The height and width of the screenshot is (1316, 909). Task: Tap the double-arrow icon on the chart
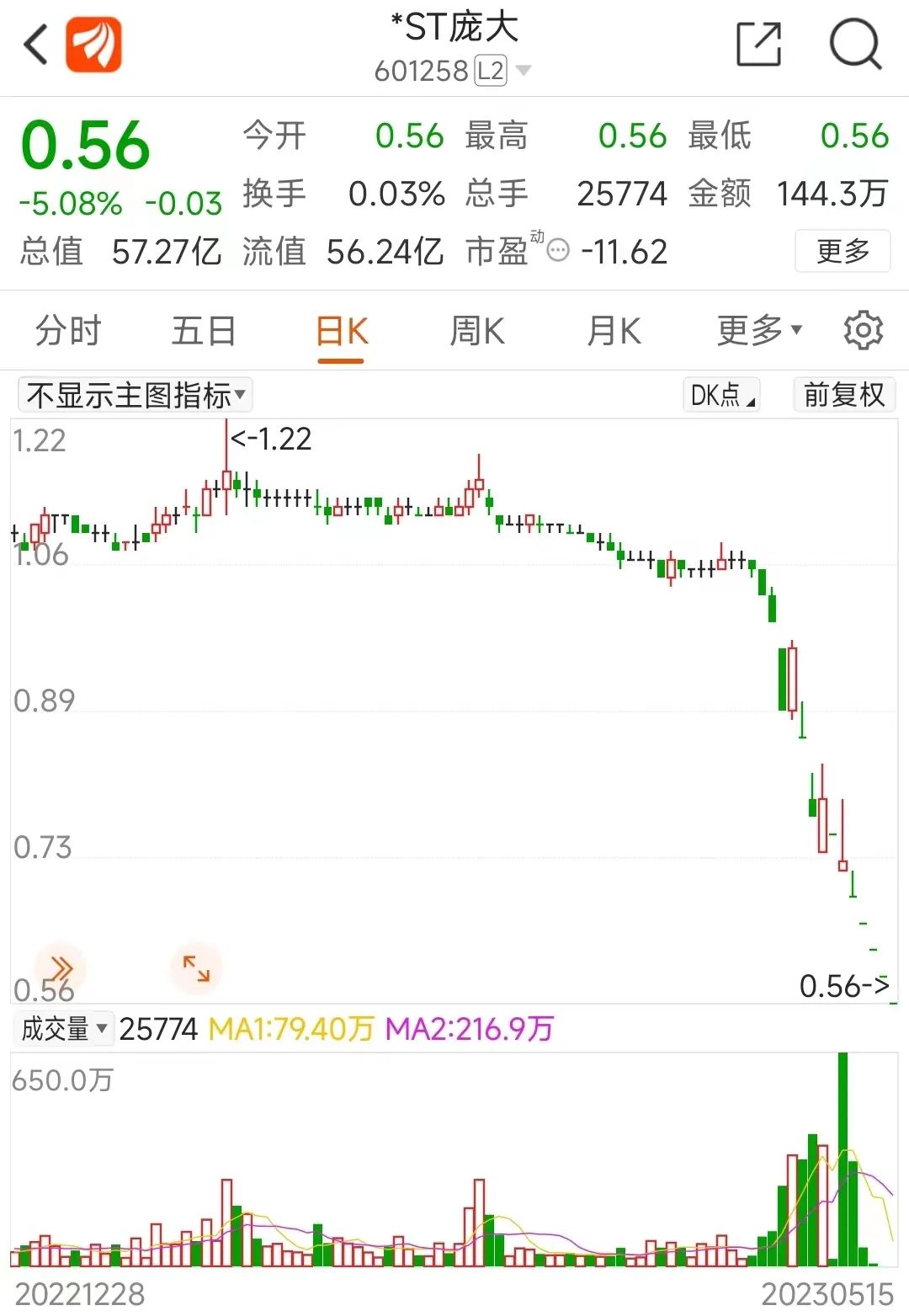tap(61, 967)
